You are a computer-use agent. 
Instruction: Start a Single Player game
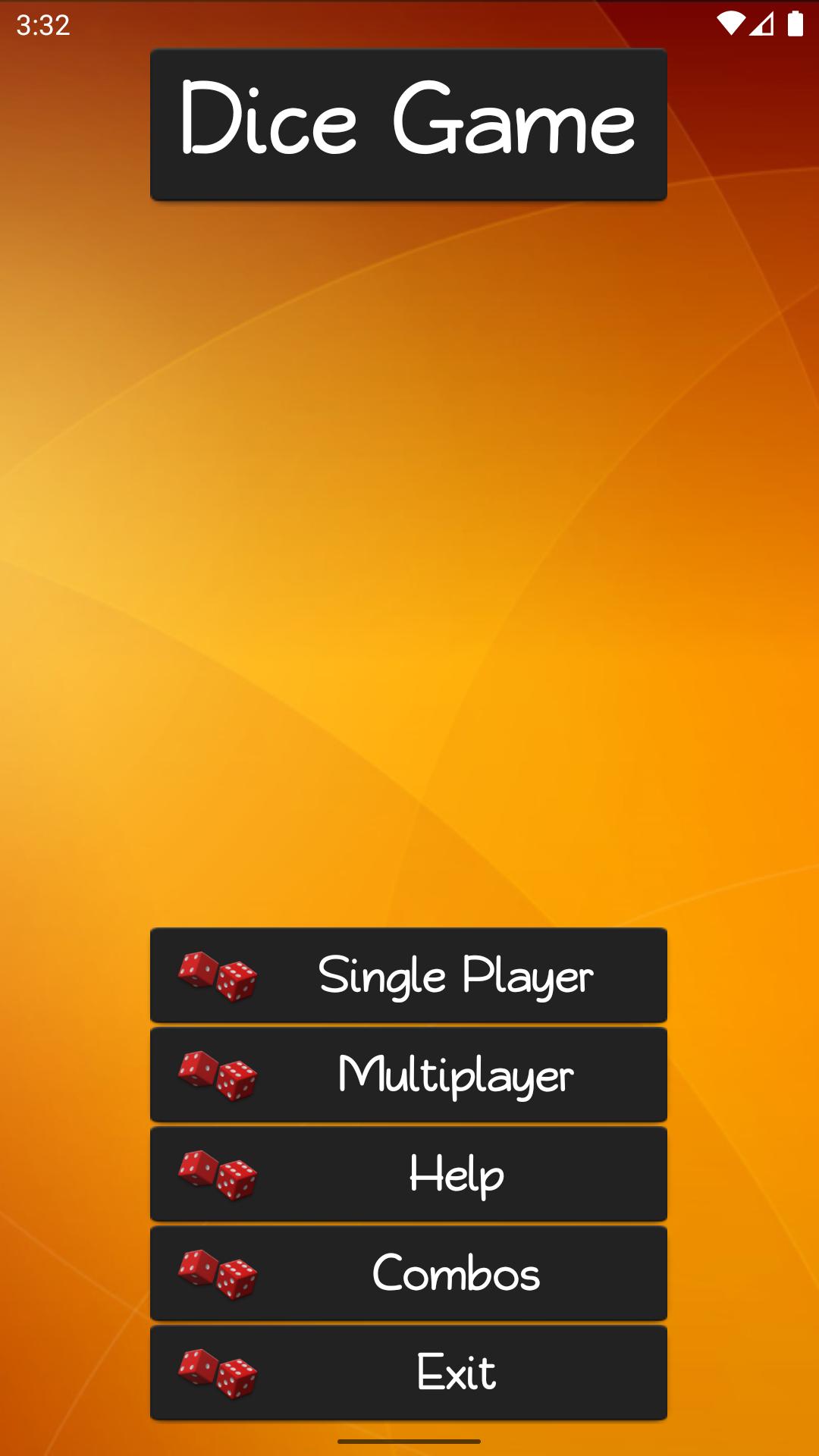click(x=409, y=975)
